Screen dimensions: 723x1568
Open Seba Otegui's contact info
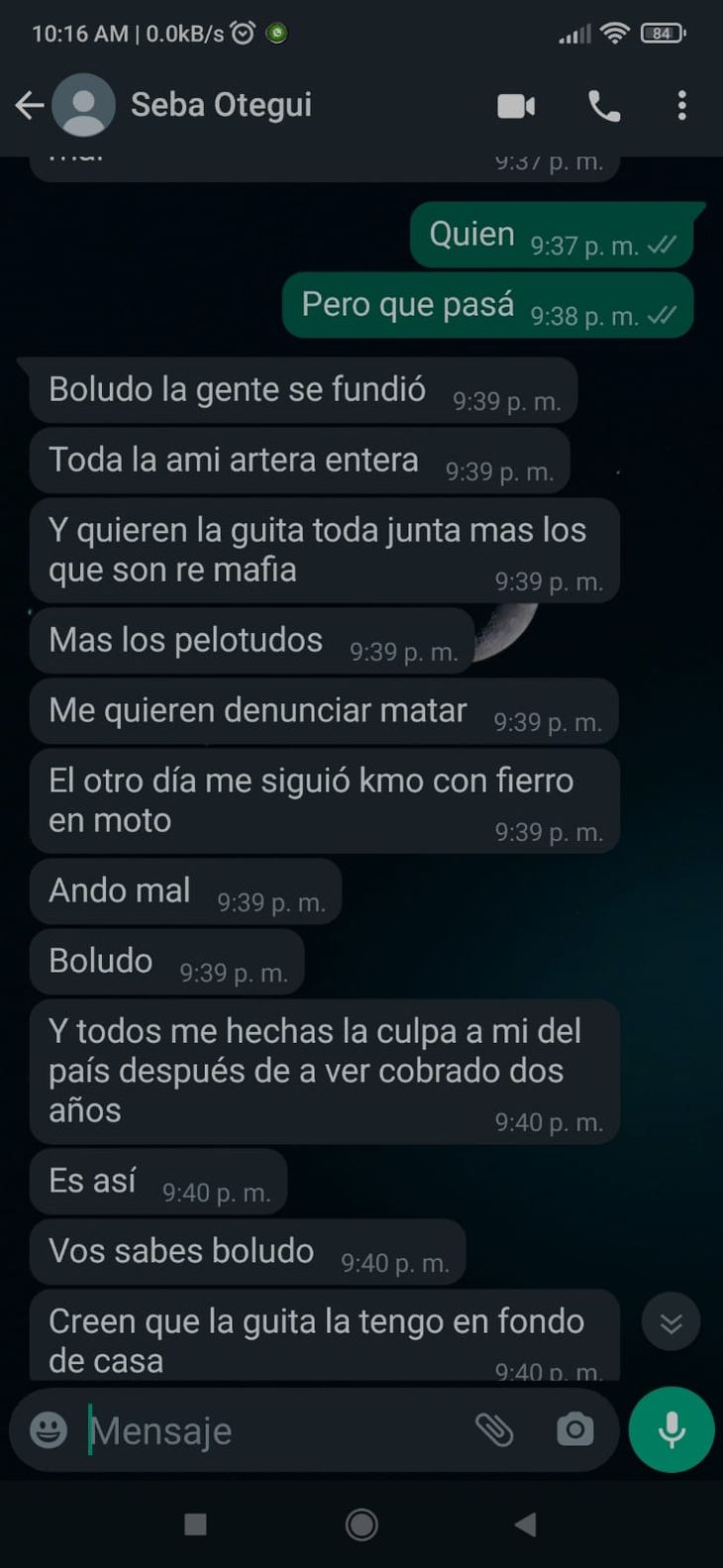(220, 105)
